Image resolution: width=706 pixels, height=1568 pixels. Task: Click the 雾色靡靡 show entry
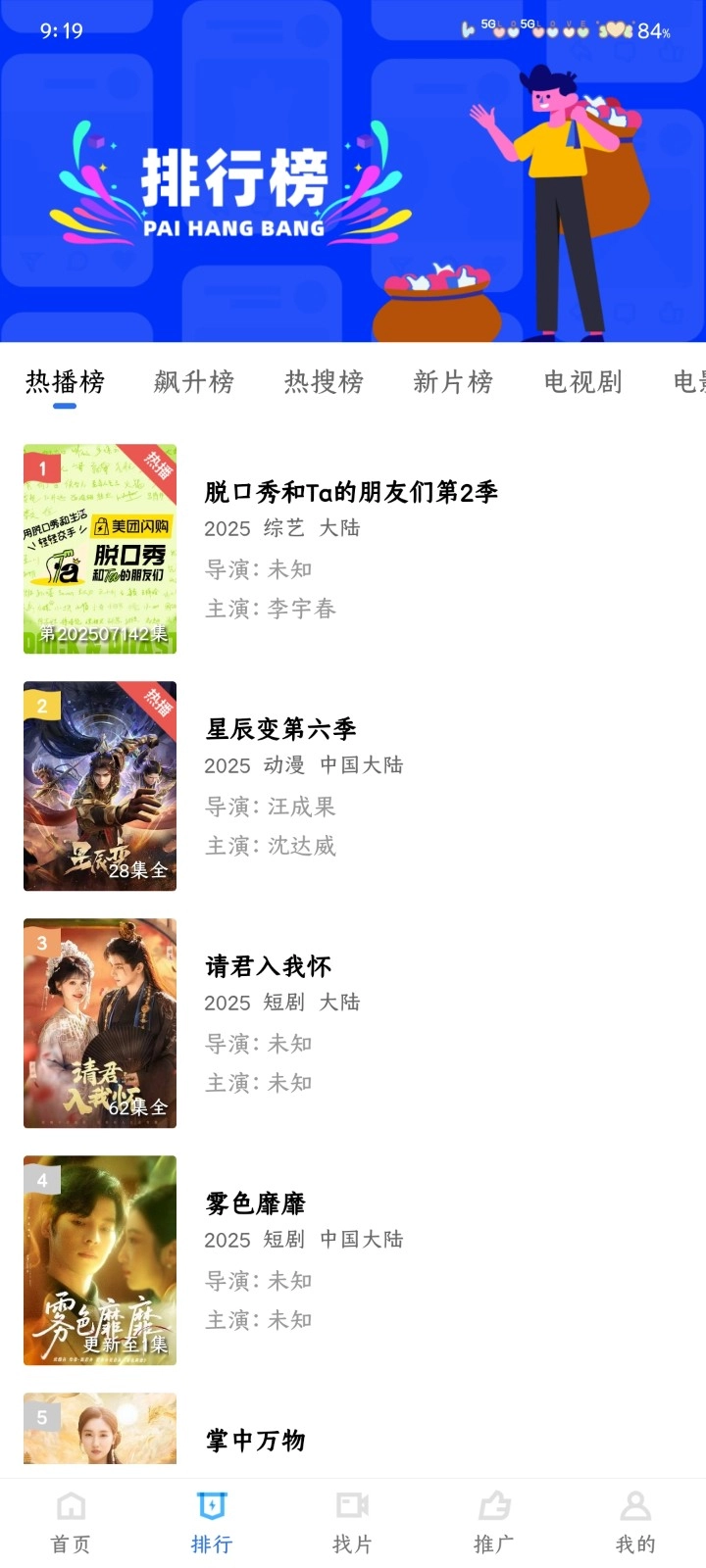pos(253,1202)
